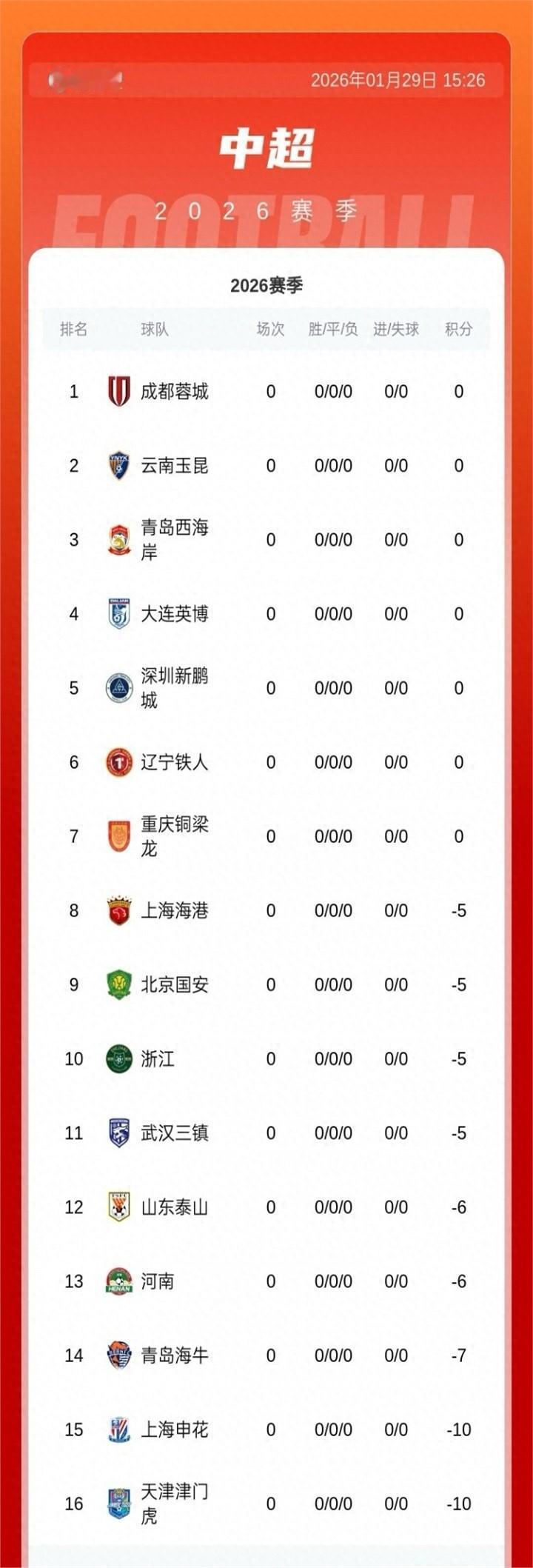Open the 大连英博 team badge
The width and height of the screenshot is (533, 1568).
click(118, 614)
